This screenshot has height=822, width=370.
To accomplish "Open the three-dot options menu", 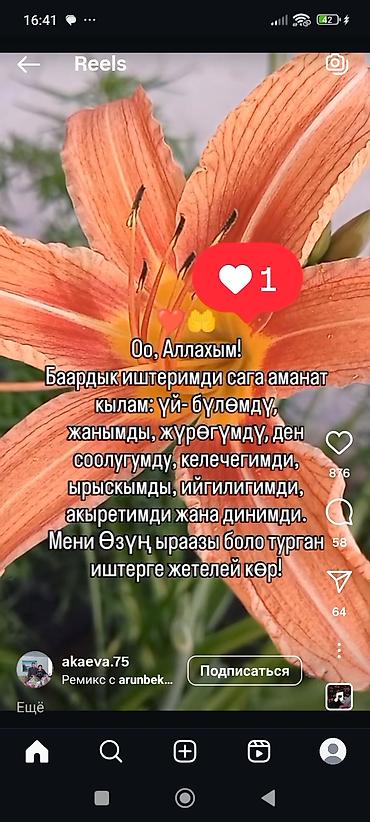I will pyautogui.click(x=339, y=650).
